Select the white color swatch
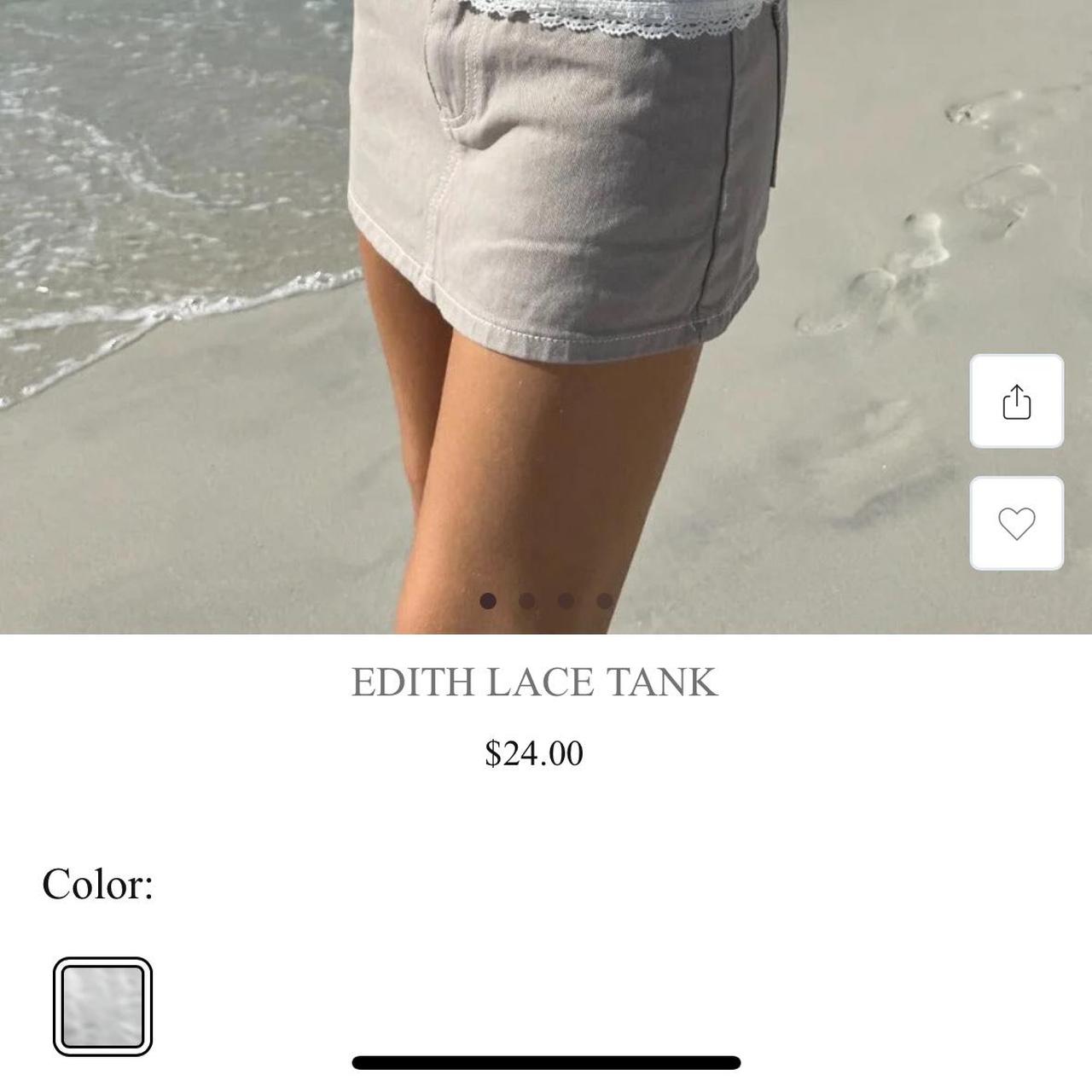Screen dimensions: 1092x1092 pos(103,1007)
